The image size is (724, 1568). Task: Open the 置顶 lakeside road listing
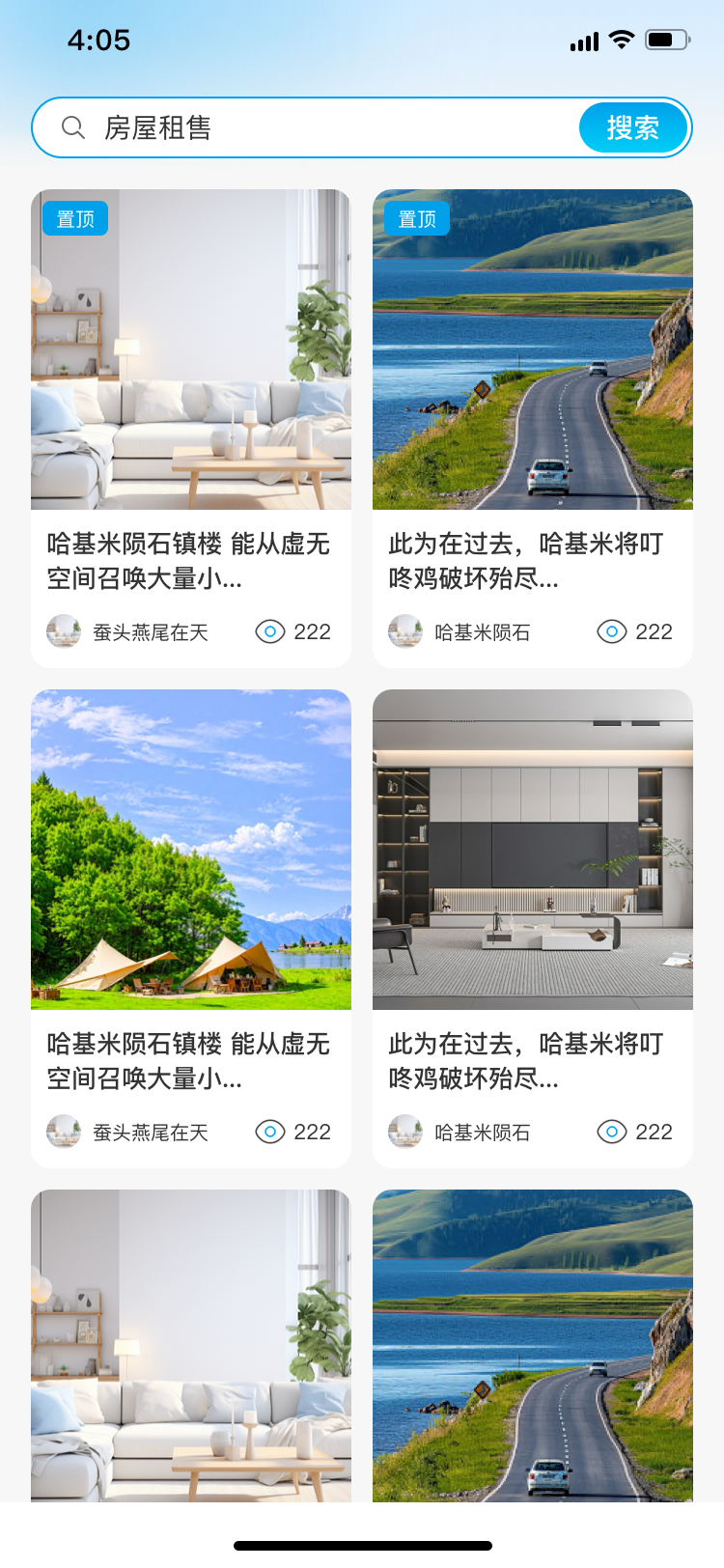coord(533,350)
